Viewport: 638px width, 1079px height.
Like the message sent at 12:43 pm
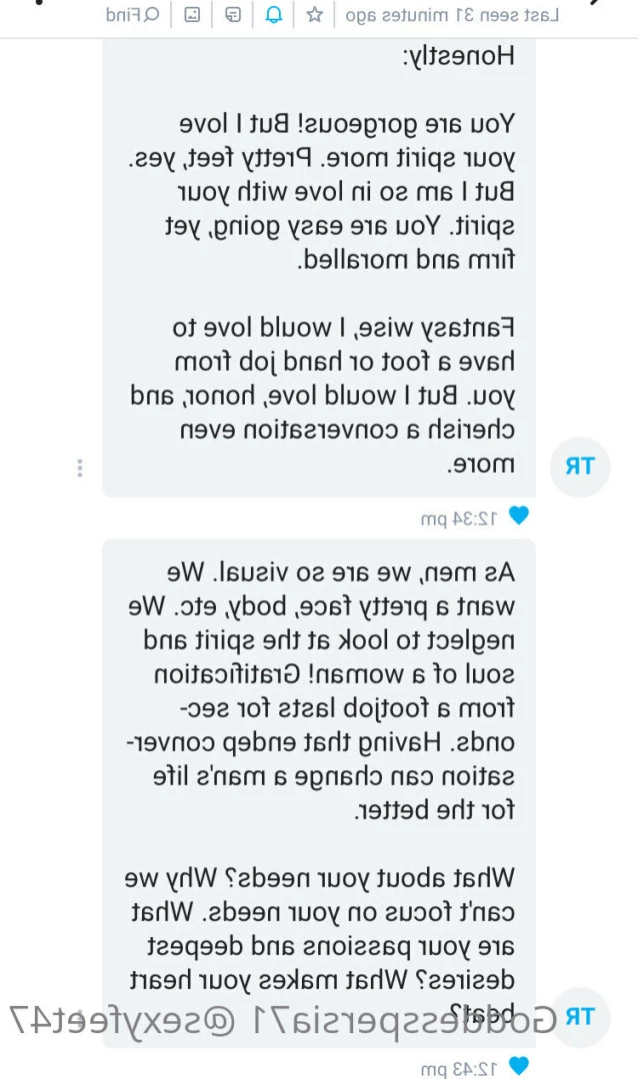tap(518, 1068)
